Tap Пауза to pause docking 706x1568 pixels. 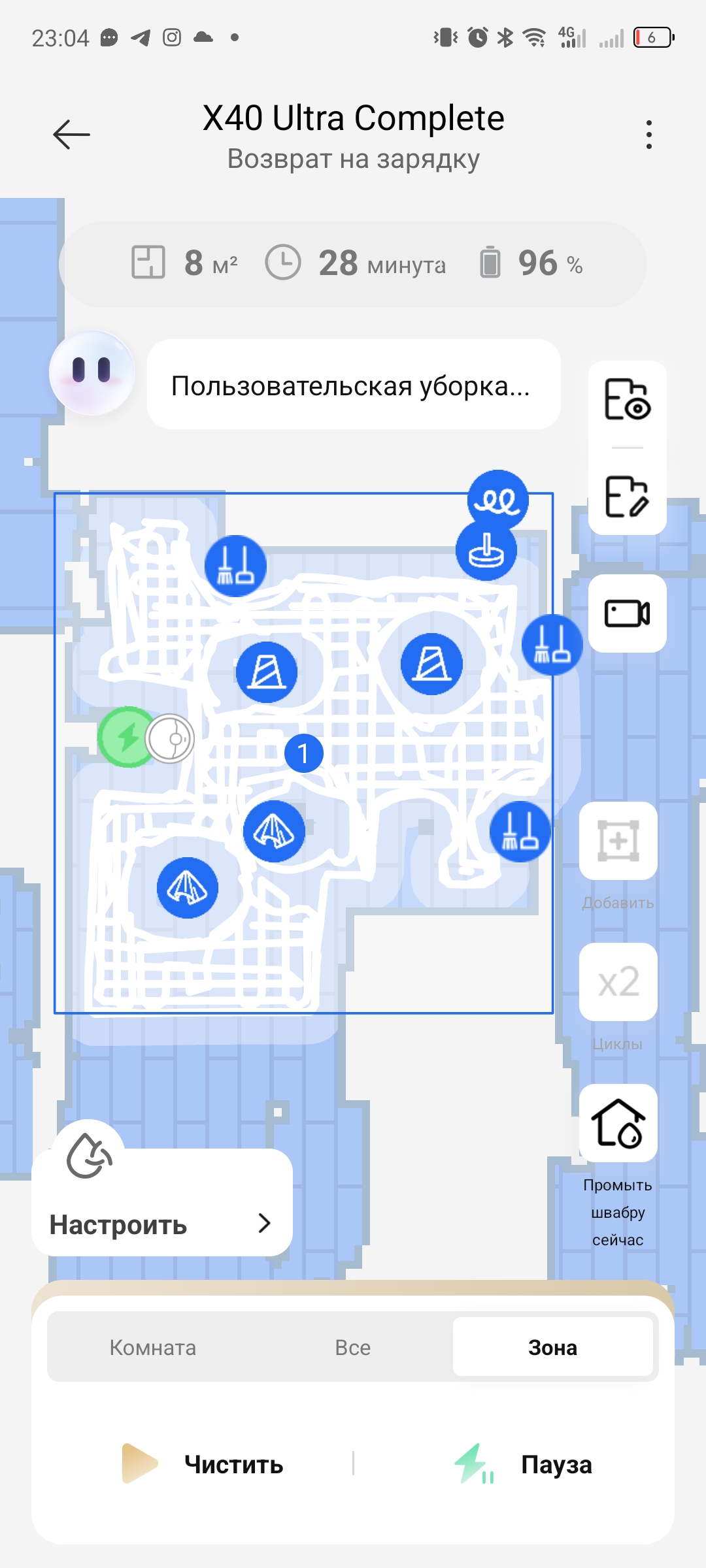click(524, 1464)
